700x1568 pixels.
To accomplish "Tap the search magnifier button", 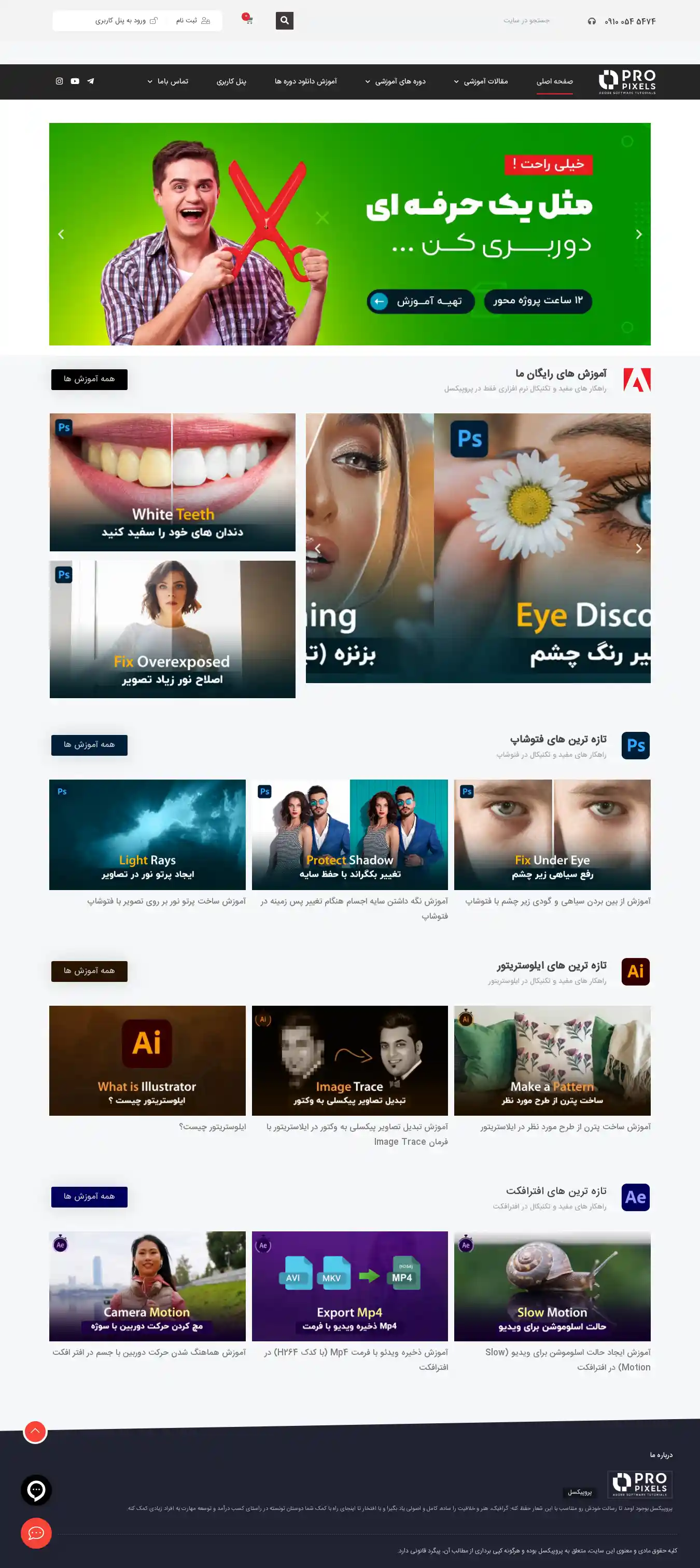I will coord(284,21).
